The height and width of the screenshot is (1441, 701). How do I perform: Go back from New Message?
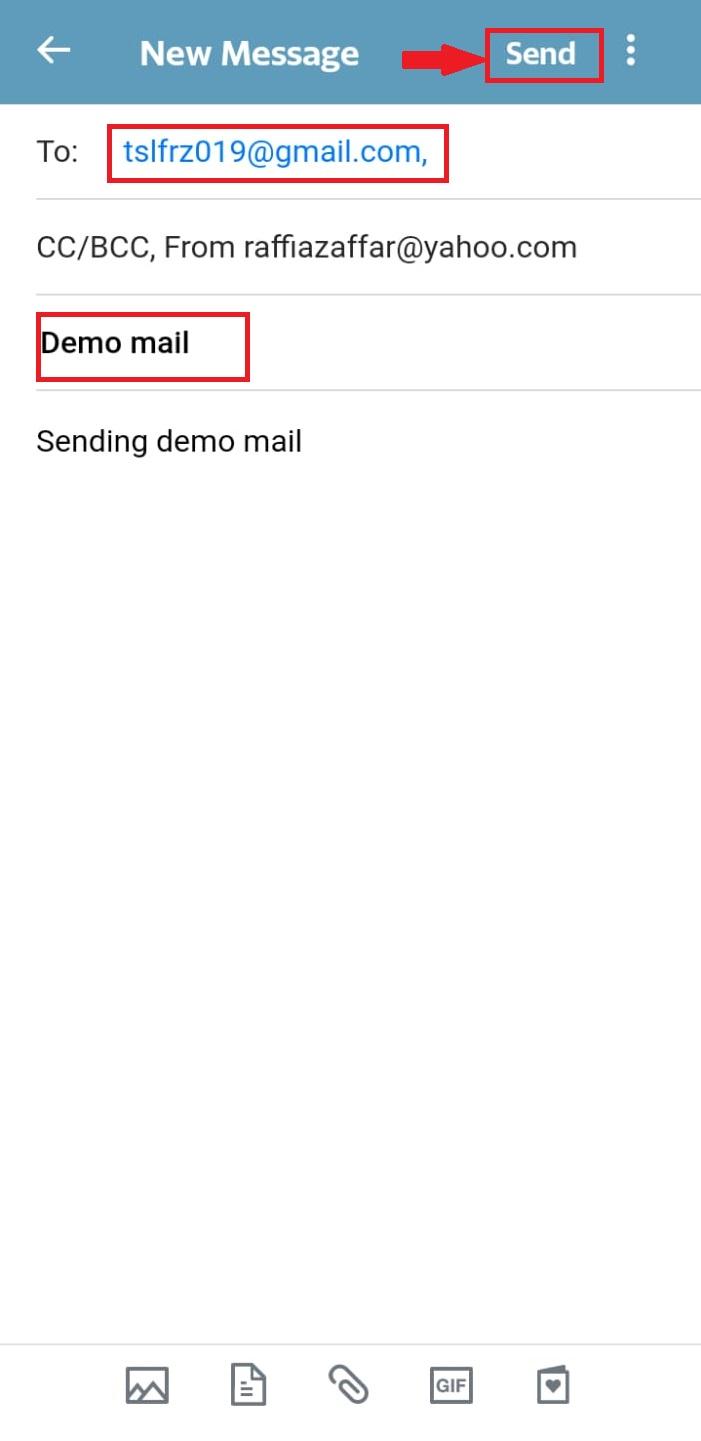[x=54, y=51]
